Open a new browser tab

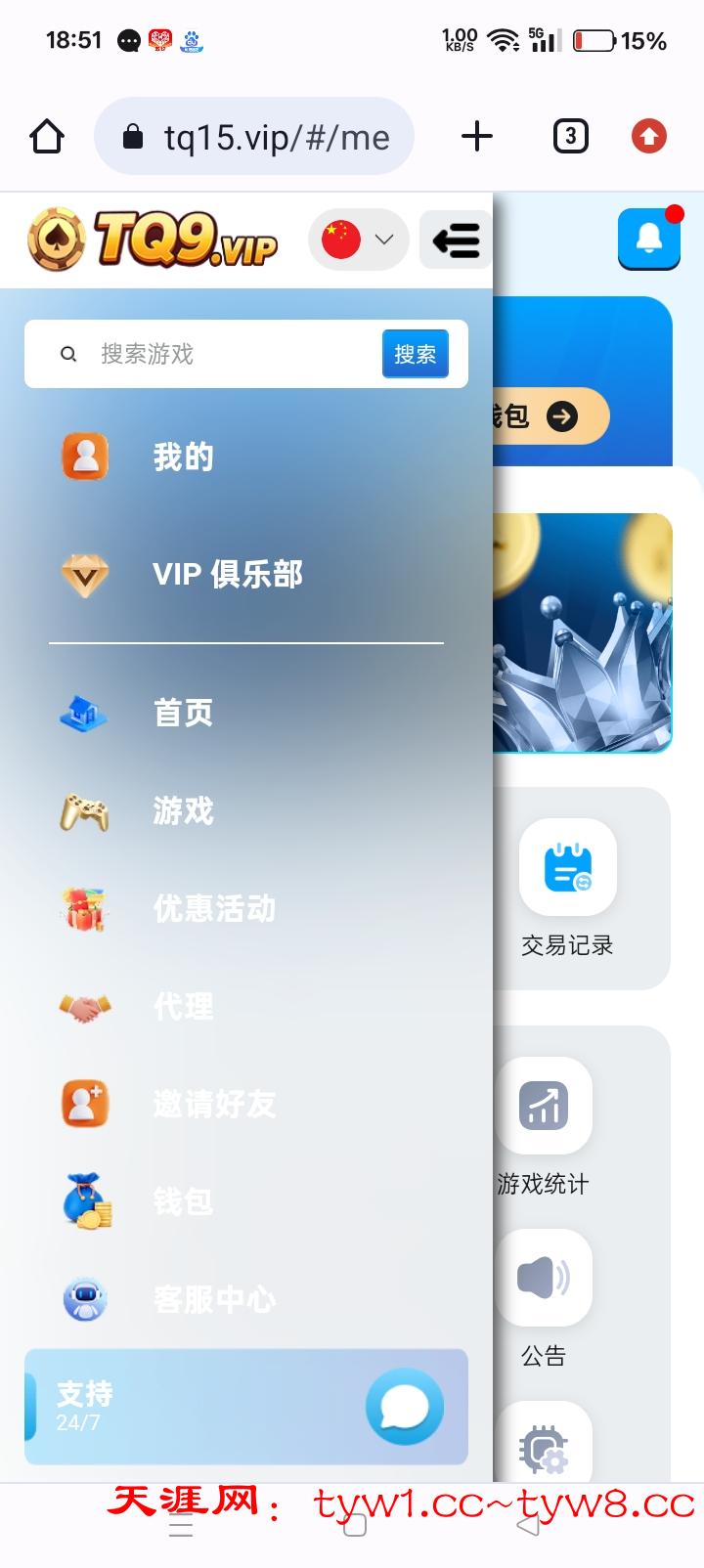[477, 137]
